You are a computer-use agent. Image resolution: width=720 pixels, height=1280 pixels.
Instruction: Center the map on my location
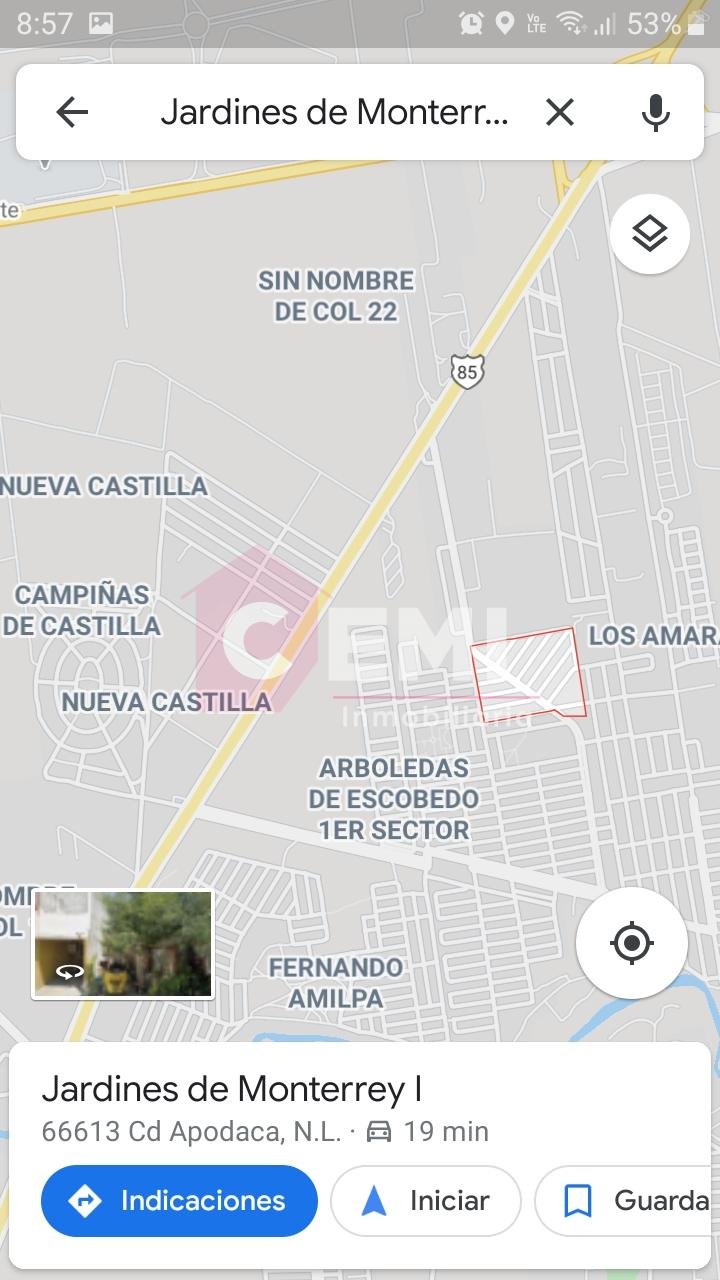pyautogui.click(x=631, y=942)
